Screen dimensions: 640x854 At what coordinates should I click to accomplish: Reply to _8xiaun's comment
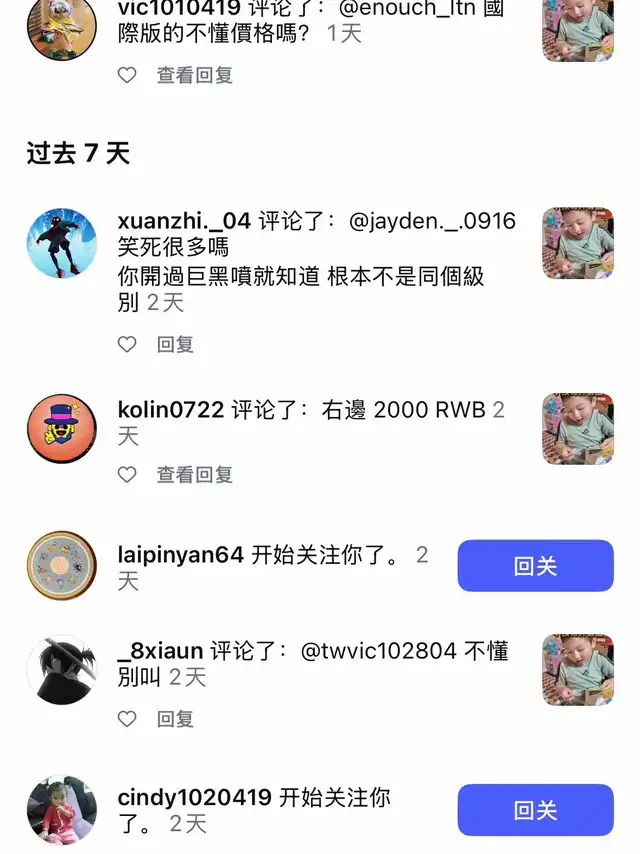click(x=175, y=718)
